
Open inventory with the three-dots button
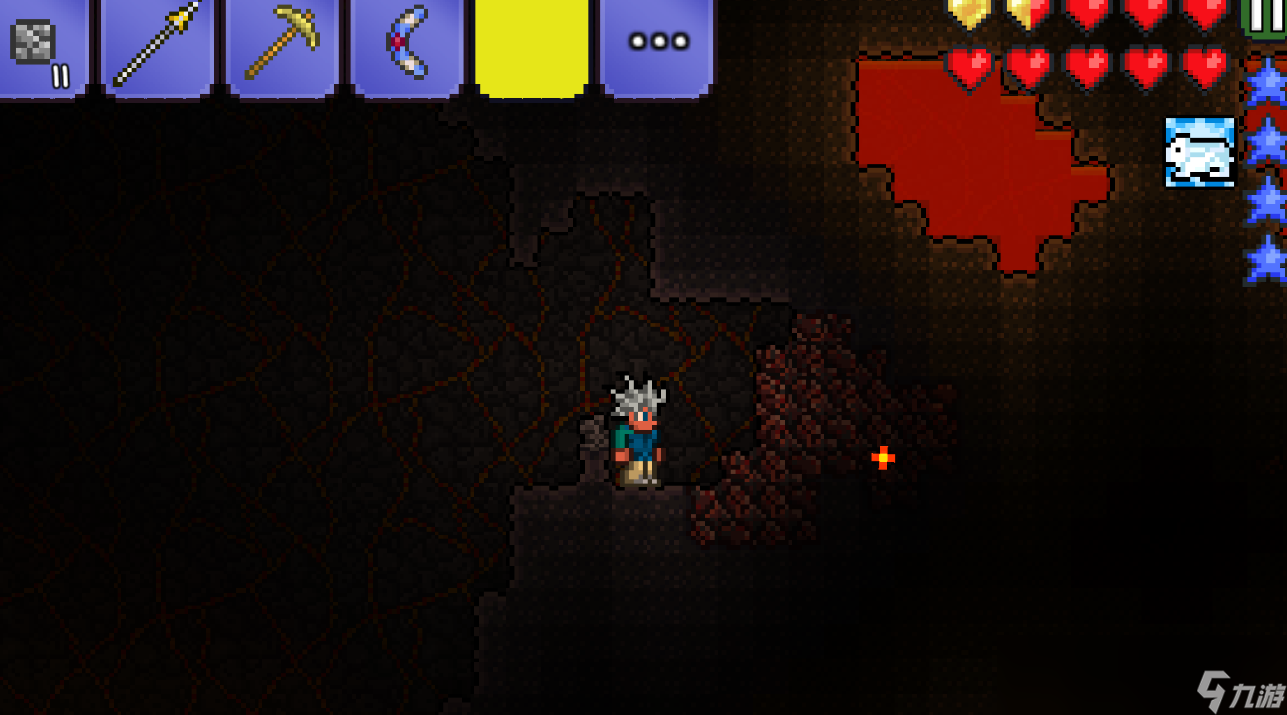[x=658, y=43]
